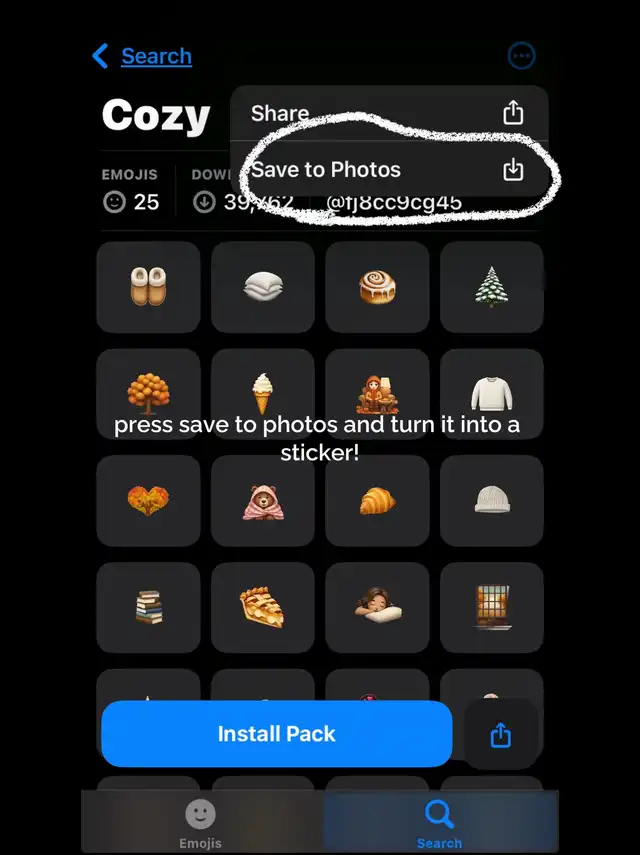Image resolution: width=640 pixels, height=855 pixels.
Task: Open the stack of books emoji
Action: pyautogui.click(x=148, y=607)
